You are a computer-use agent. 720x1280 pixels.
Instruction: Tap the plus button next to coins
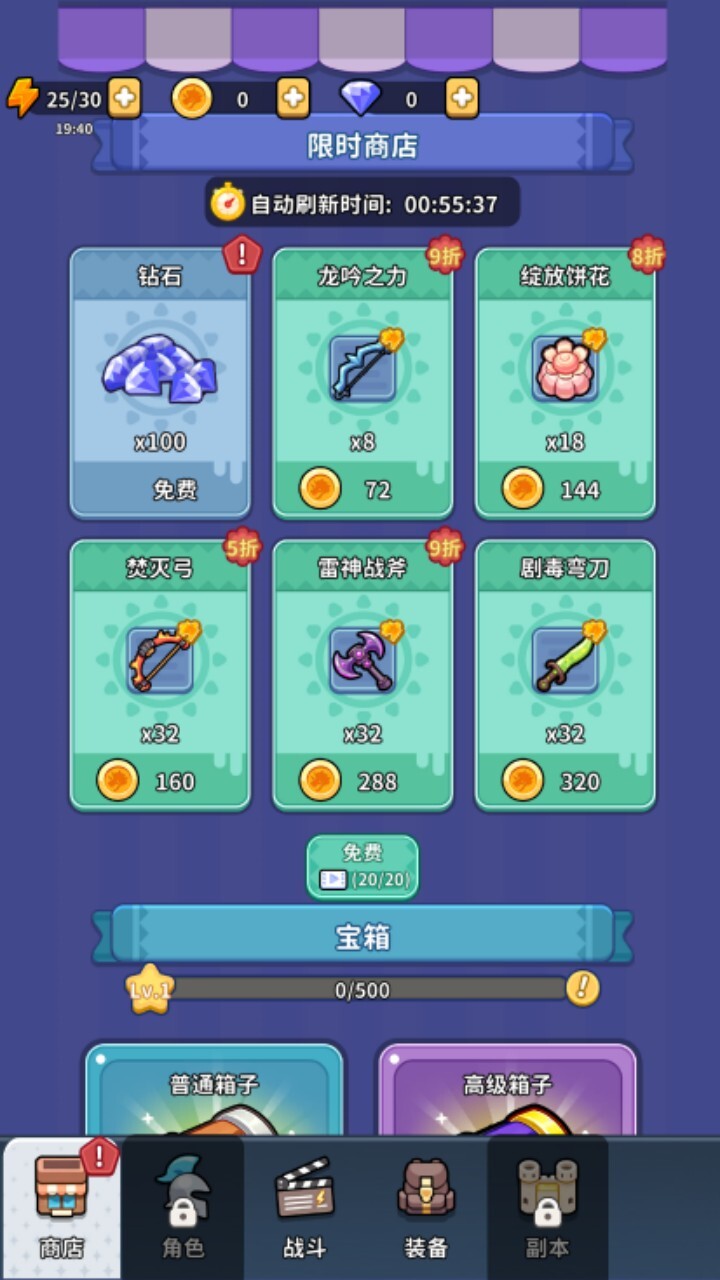pos(292,98)
